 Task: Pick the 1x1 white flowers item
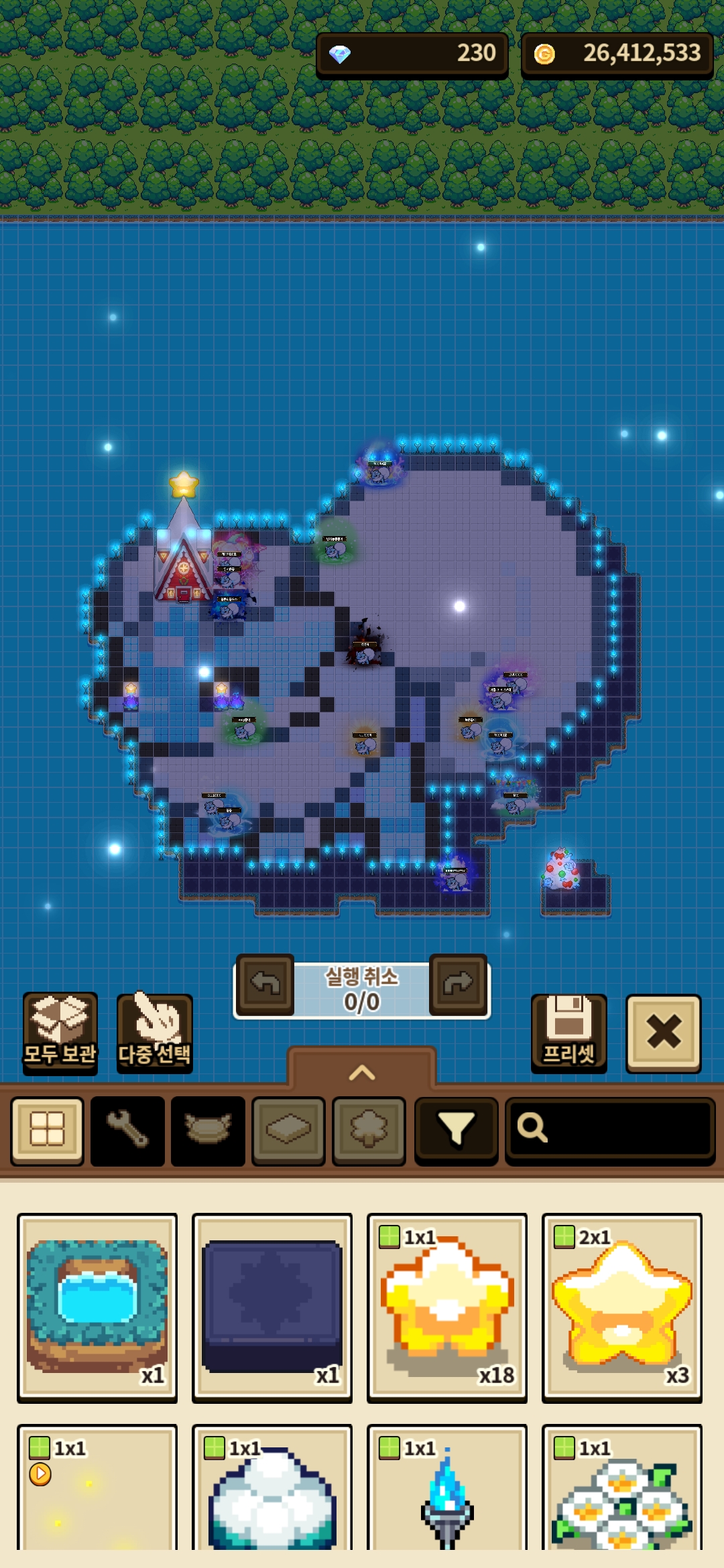[x=622, y=1491]
